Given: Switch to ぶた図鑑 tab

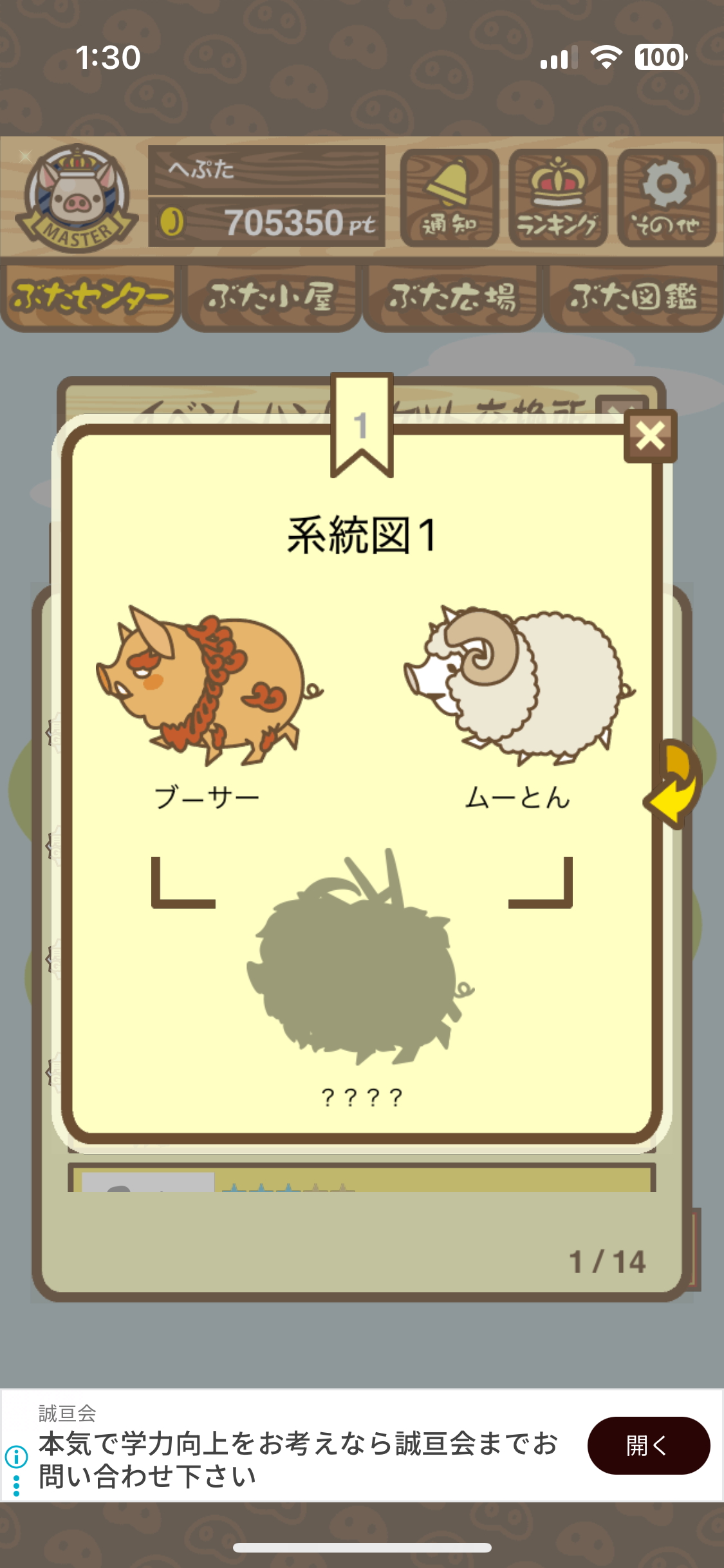Looking at the screenshot, I should point(633,297).
